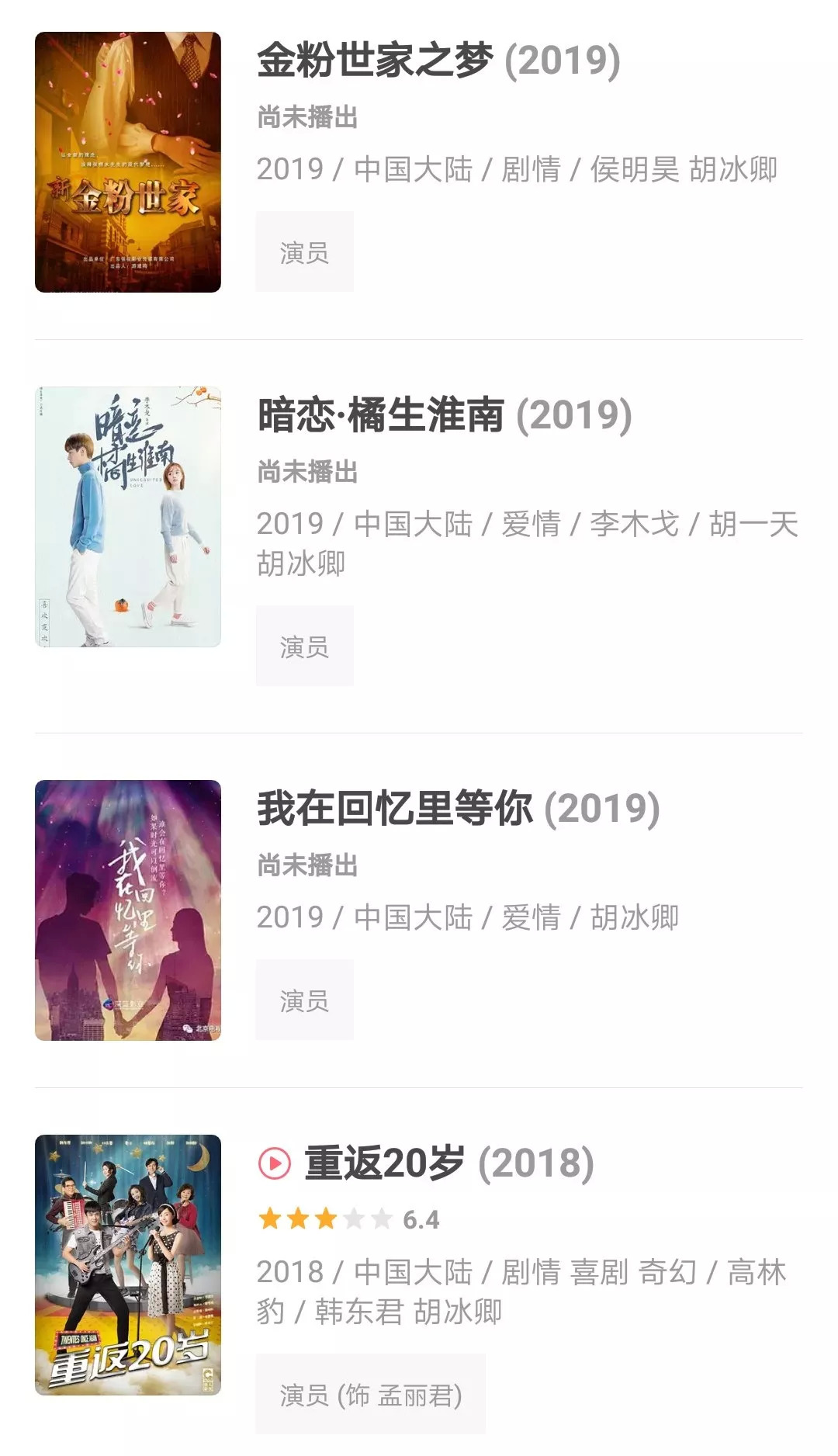Open the 重返20岁 poster

pos(128,1265)
